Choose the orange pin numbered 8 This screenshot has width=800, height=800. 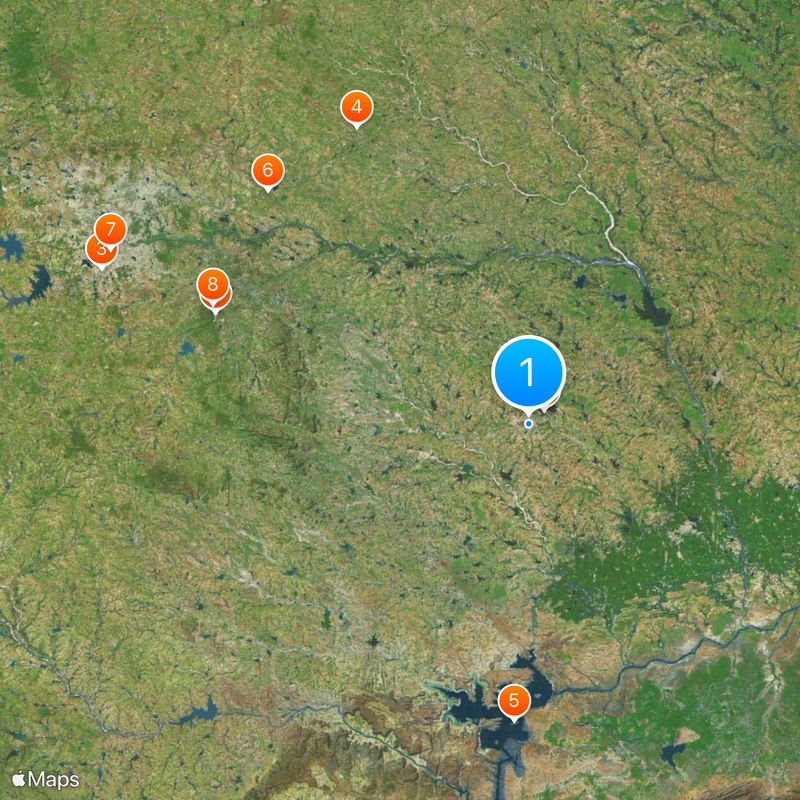click(x=213, y=284)
